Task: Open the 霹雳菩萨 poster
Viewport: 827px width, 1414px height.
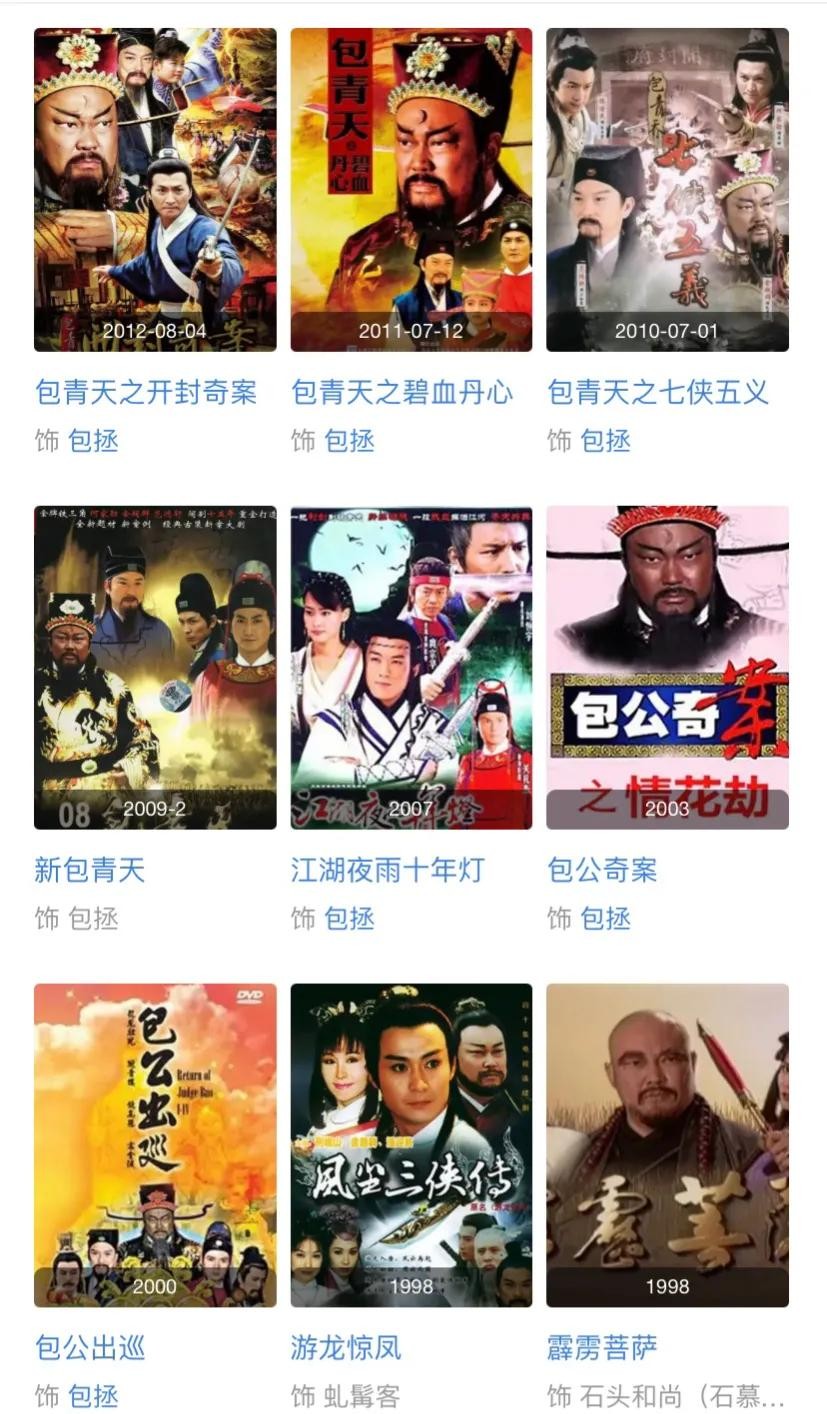Action: point(667,1145)
